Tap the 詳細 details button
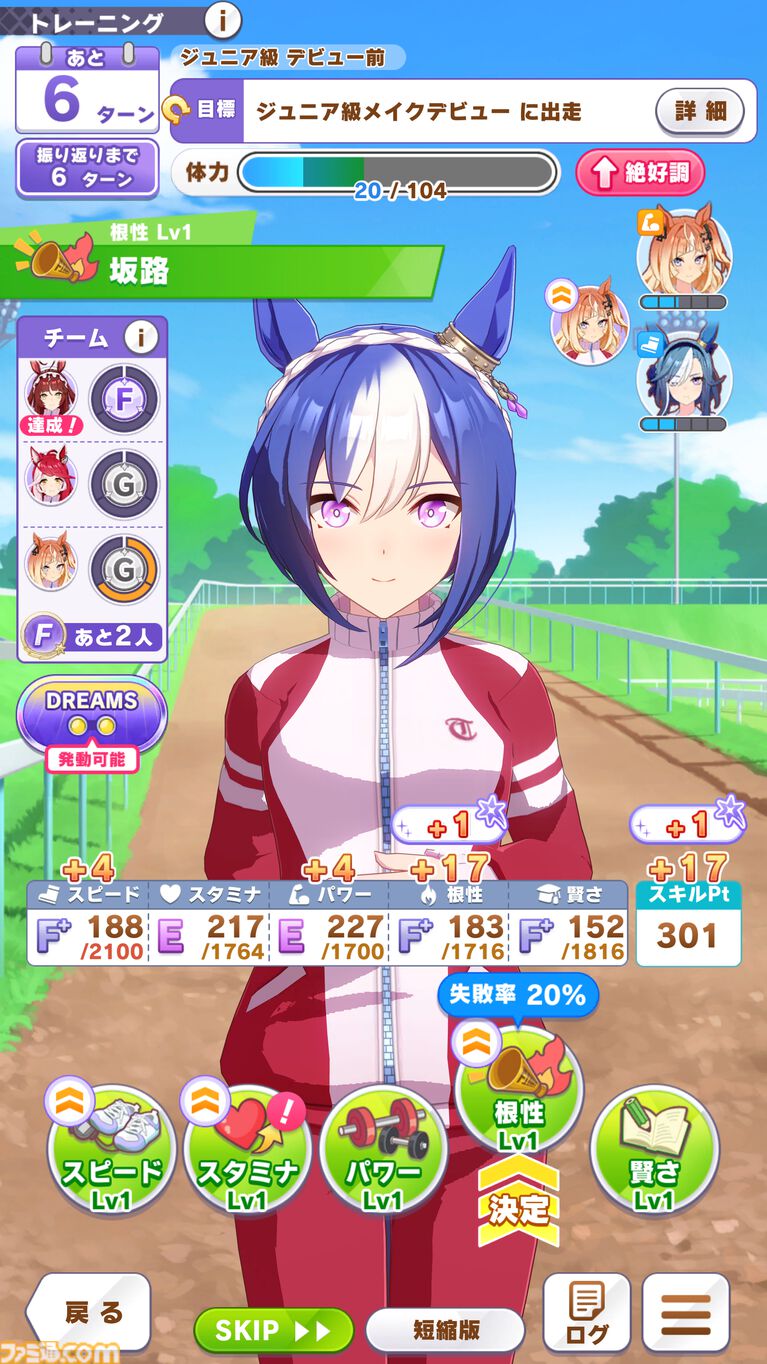Screen dimensions: 767x1364 click(x=700, y=111)
